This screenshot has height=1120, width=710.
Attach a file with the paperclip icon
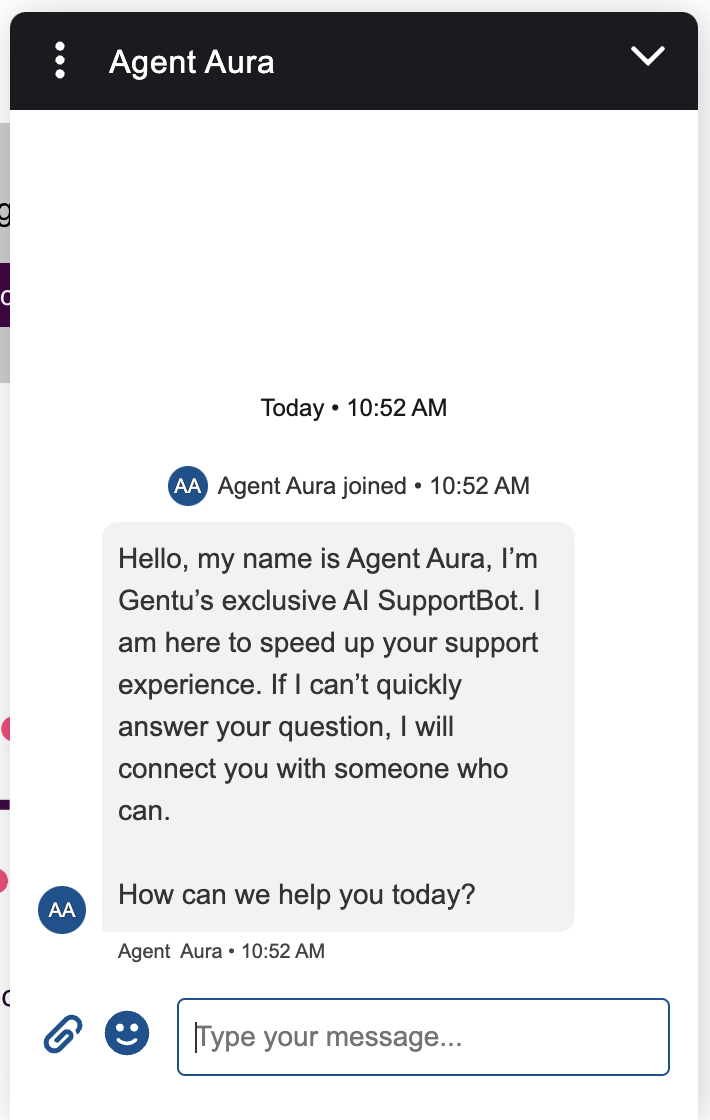tap(63, 1034)
